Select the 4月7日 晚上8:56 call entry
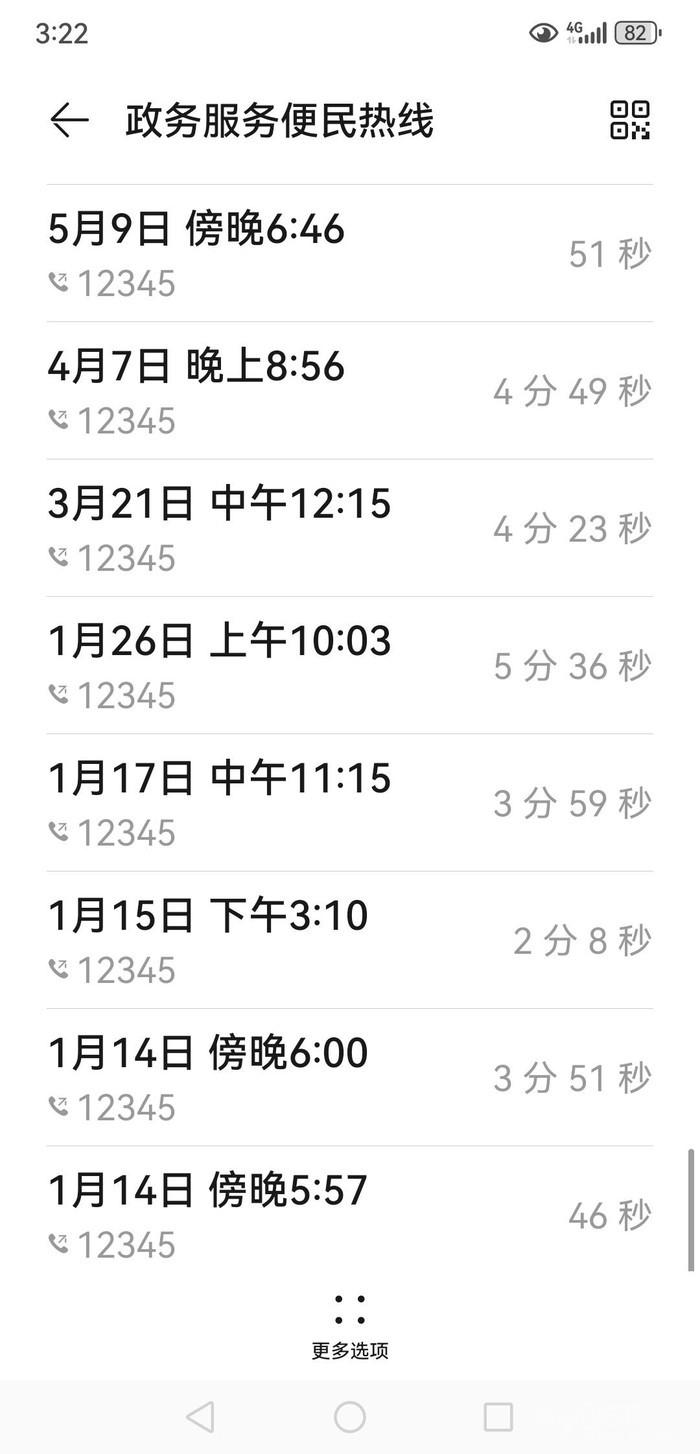The image size is (700, 1454). pos(350,391)
